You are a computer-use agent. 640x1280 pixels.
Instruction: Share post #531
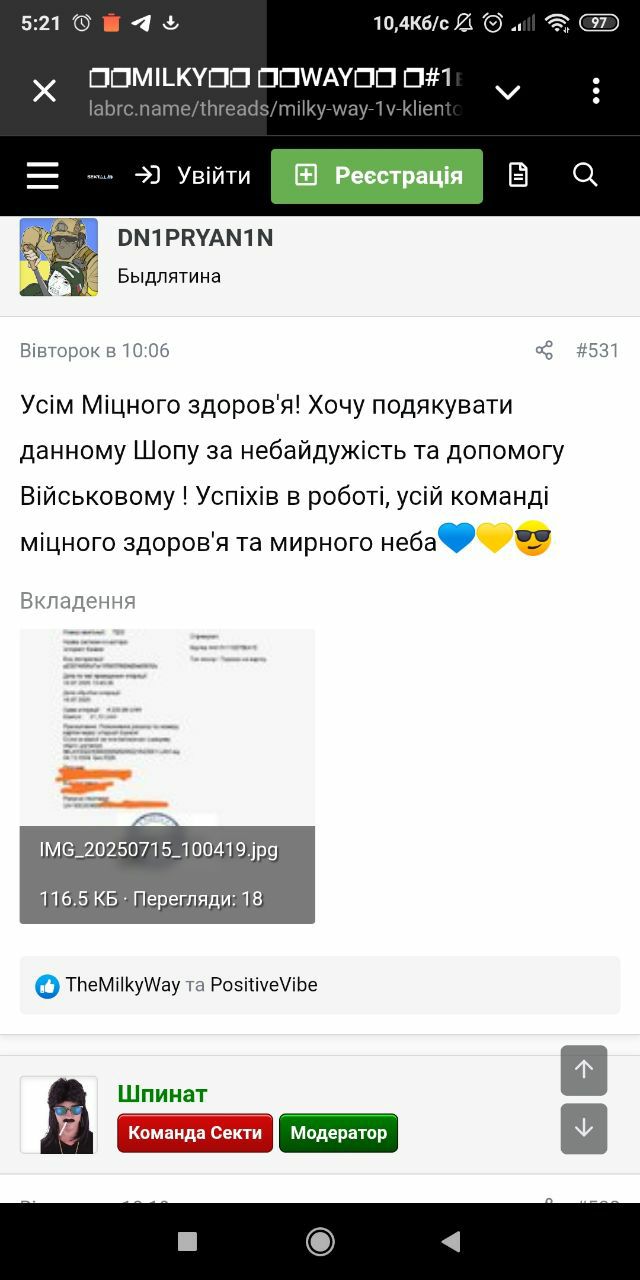(x=544, y=350)
